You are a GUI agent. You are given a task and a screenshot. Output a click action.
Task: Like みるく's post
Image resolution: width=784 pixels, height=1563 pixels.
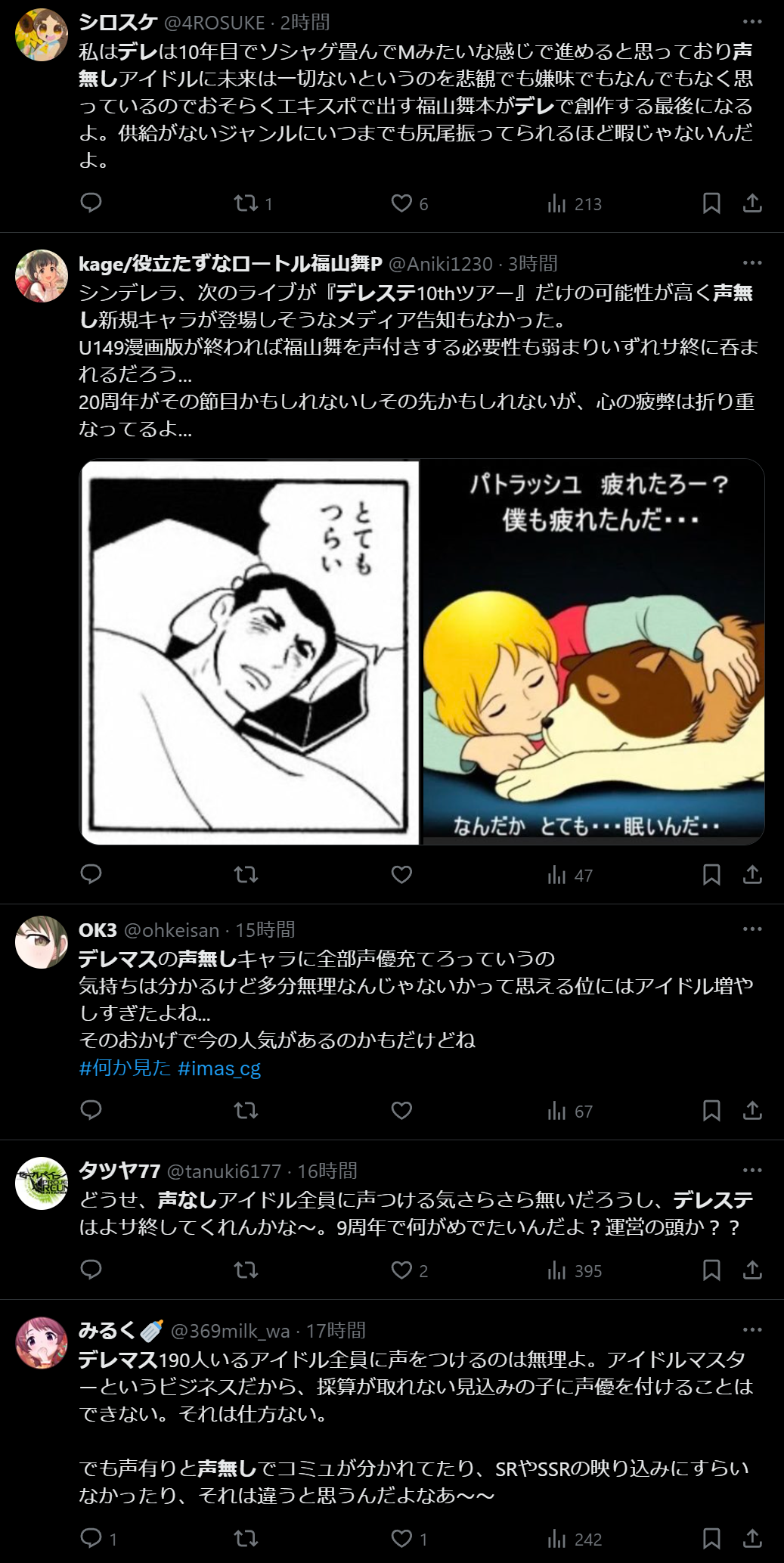(x=401, y=1538)
